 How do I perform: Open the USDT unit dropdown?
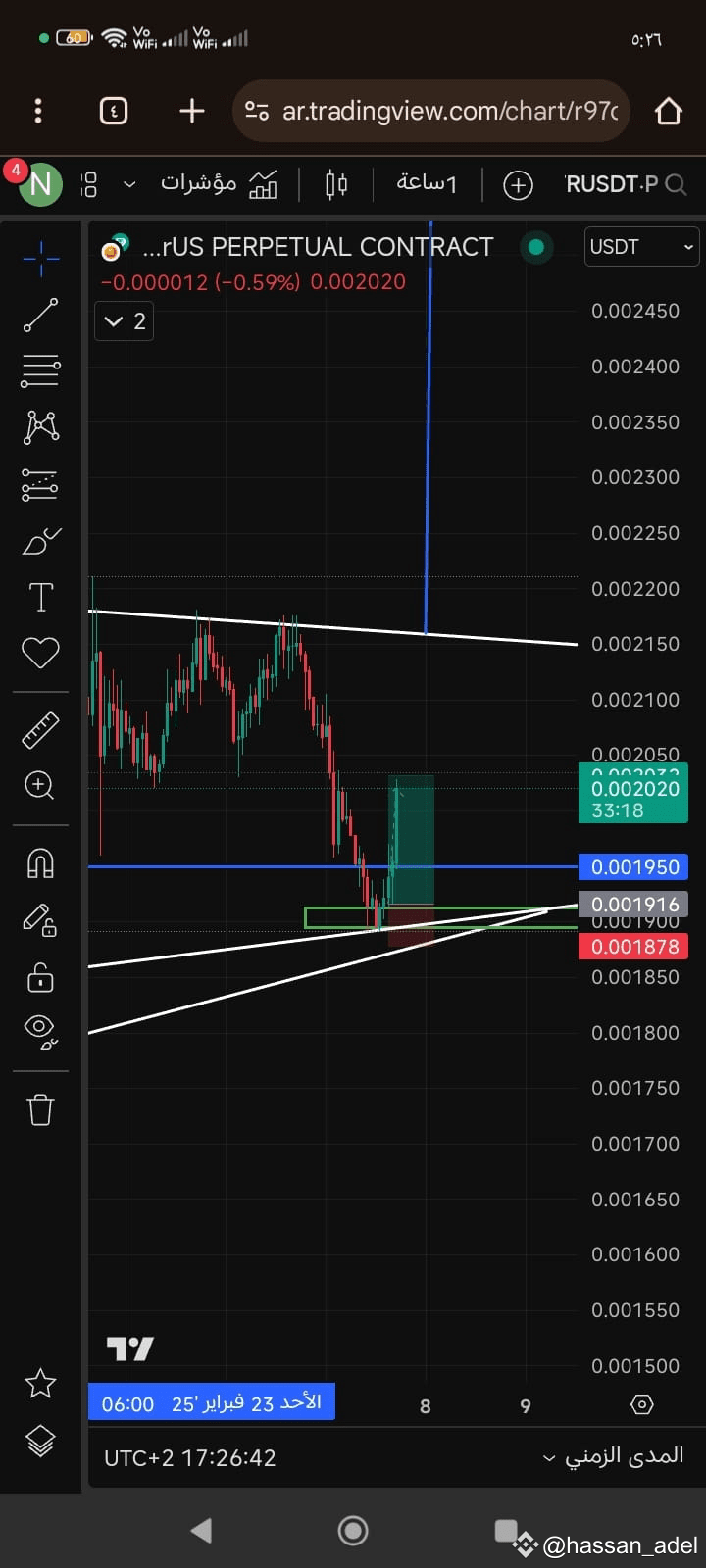pos(641,246)
